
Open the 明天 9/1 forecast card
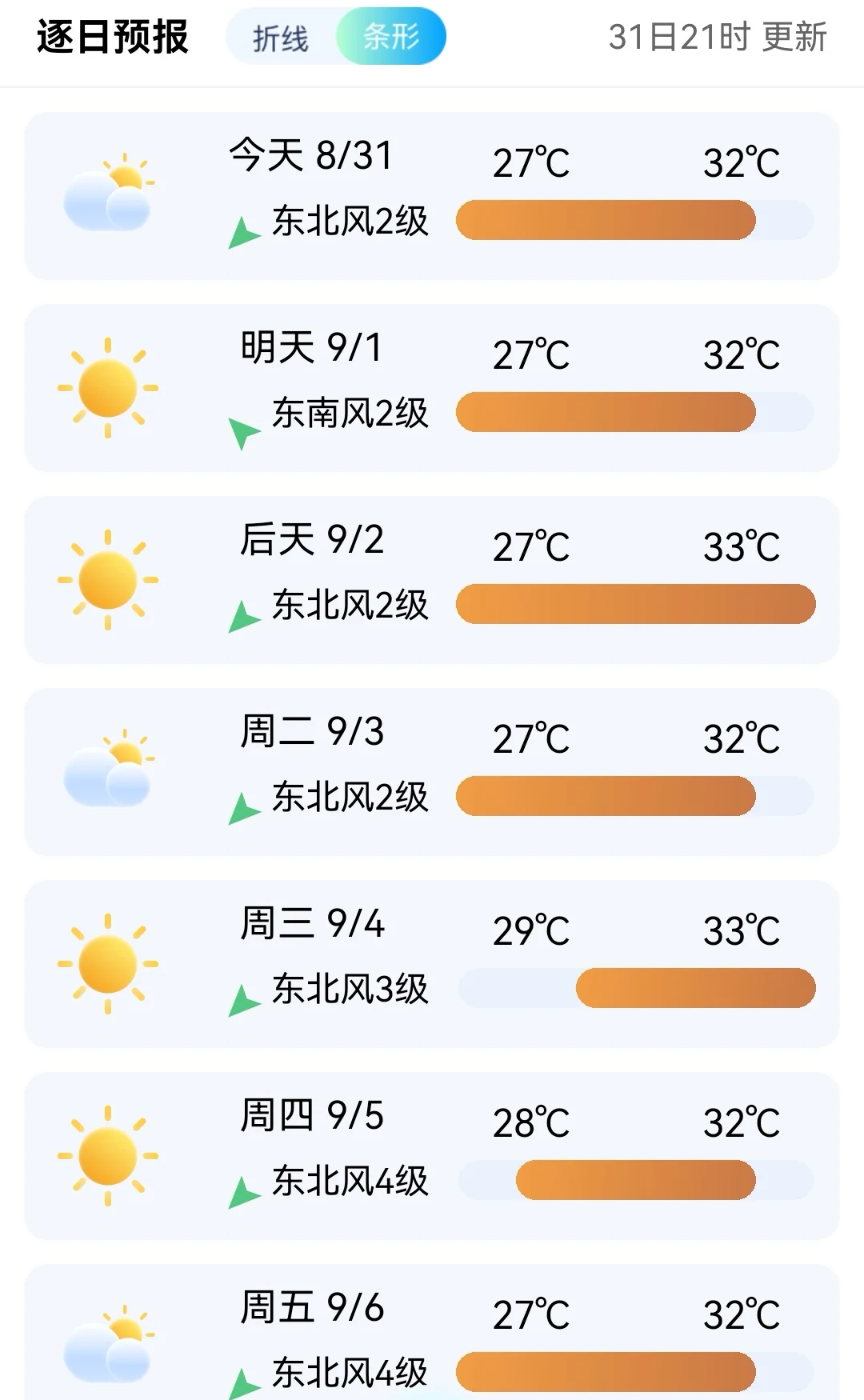pyautogui.click(x=432, y=388)
